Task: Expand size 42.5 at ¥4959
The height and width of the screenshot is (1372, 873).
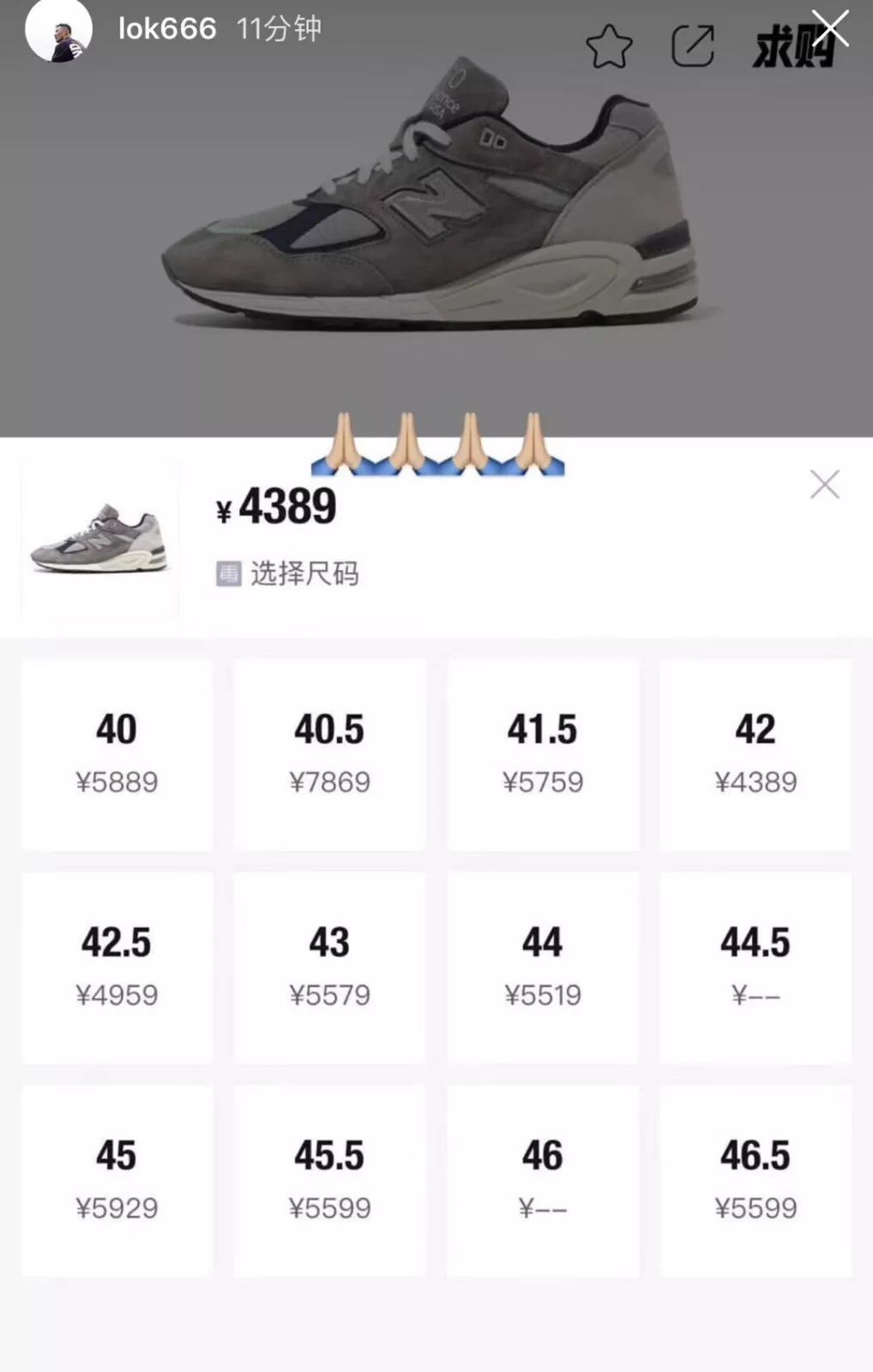Action: point(116,967)
